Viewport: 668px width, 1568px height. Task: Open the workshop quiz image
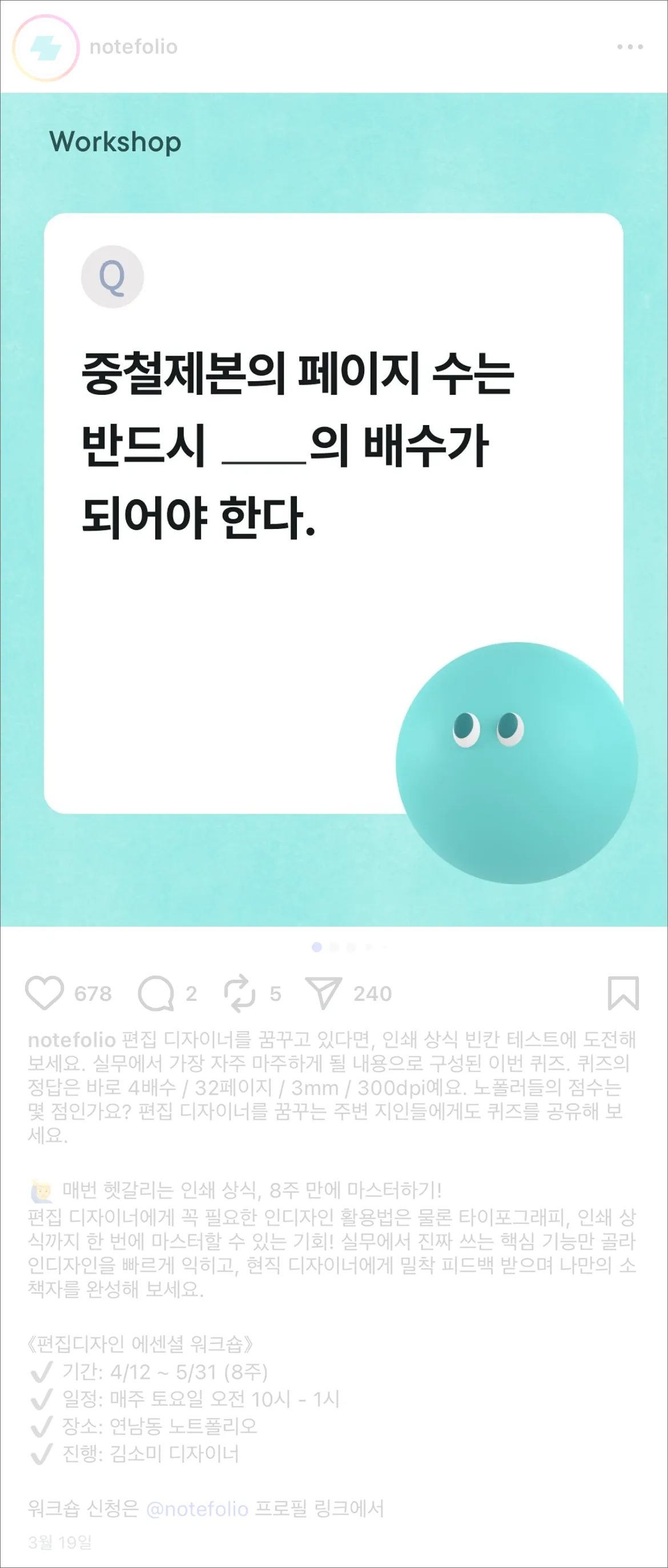333,510
